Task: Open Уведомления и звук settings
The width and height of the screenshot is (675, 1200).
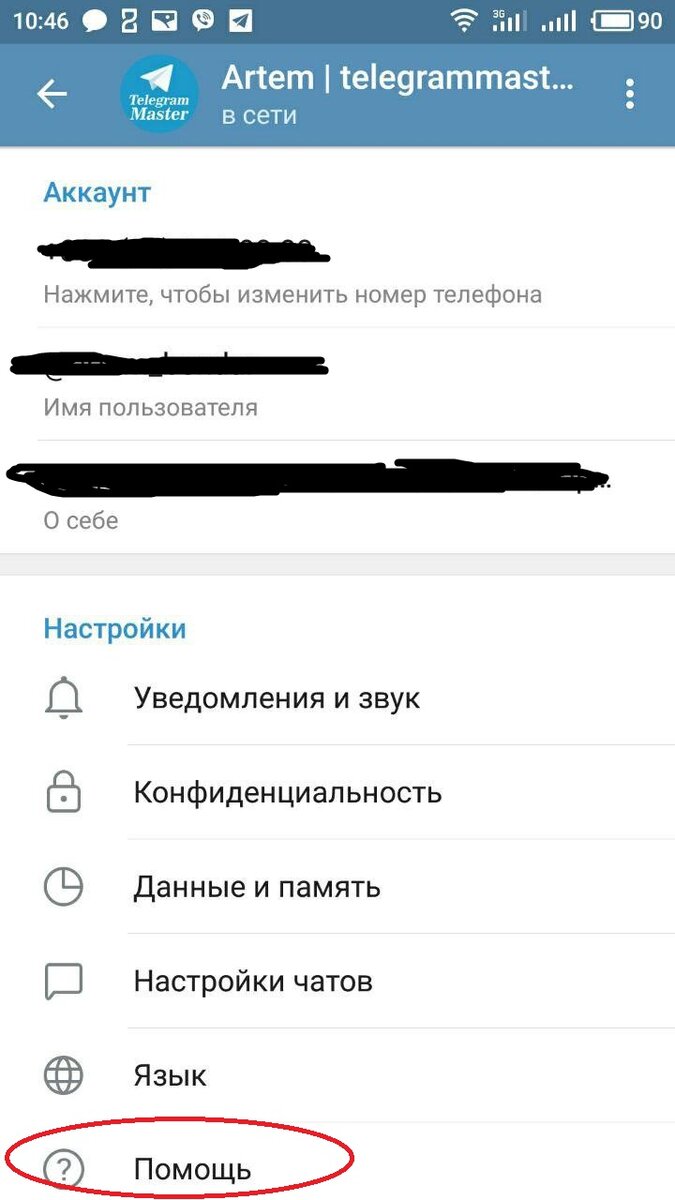Action: point(277,698)
